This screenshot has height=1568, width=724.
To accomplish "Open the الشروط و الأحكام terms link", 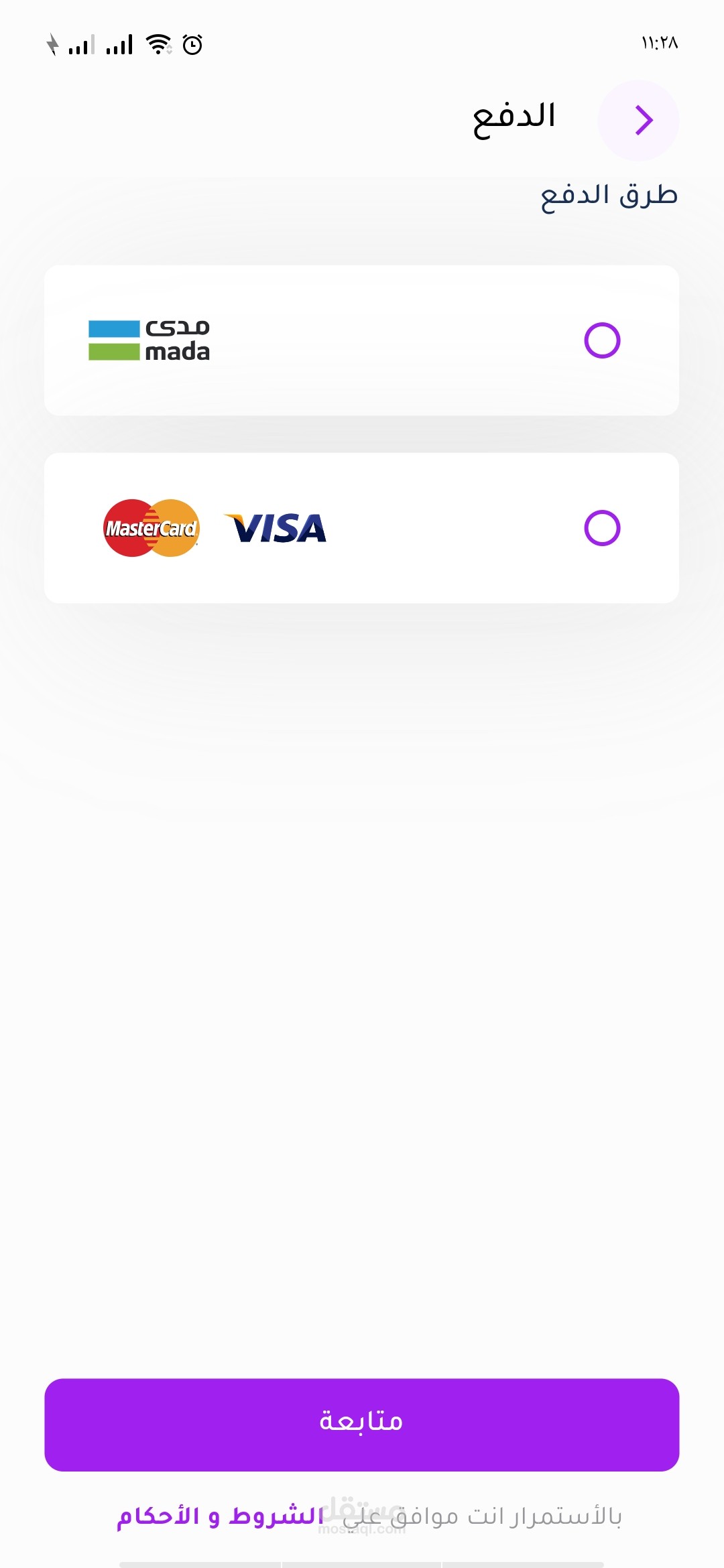I will [221, 1516].
